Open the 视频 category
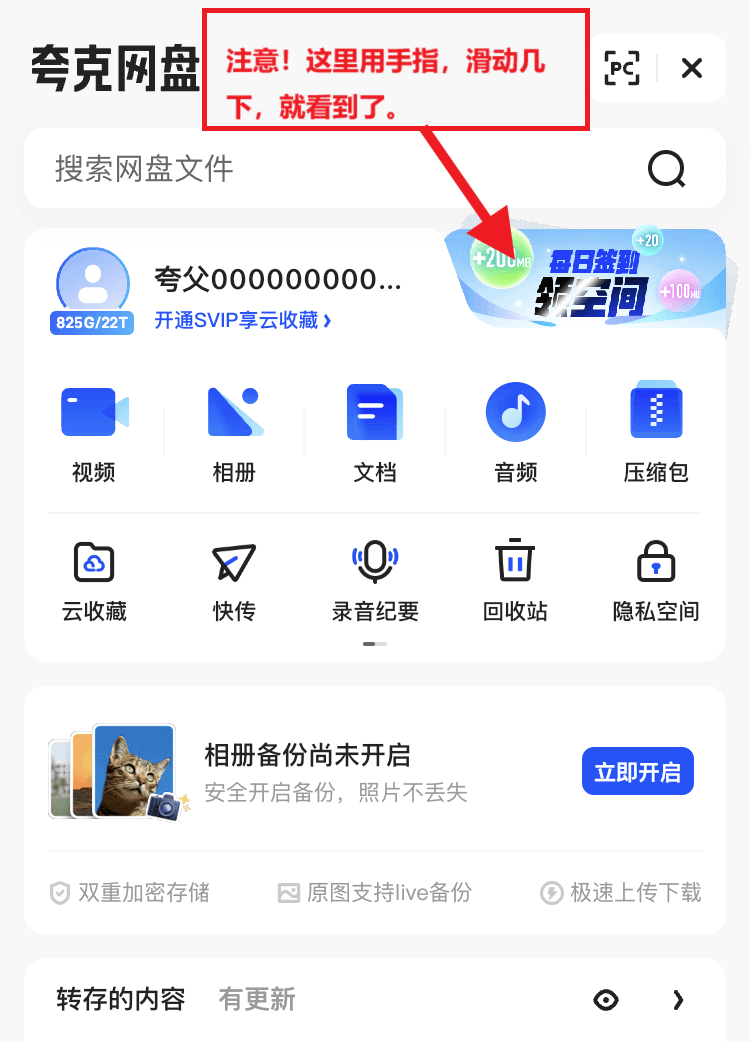This screenshot has height=1042, width=750. (94, 432)
